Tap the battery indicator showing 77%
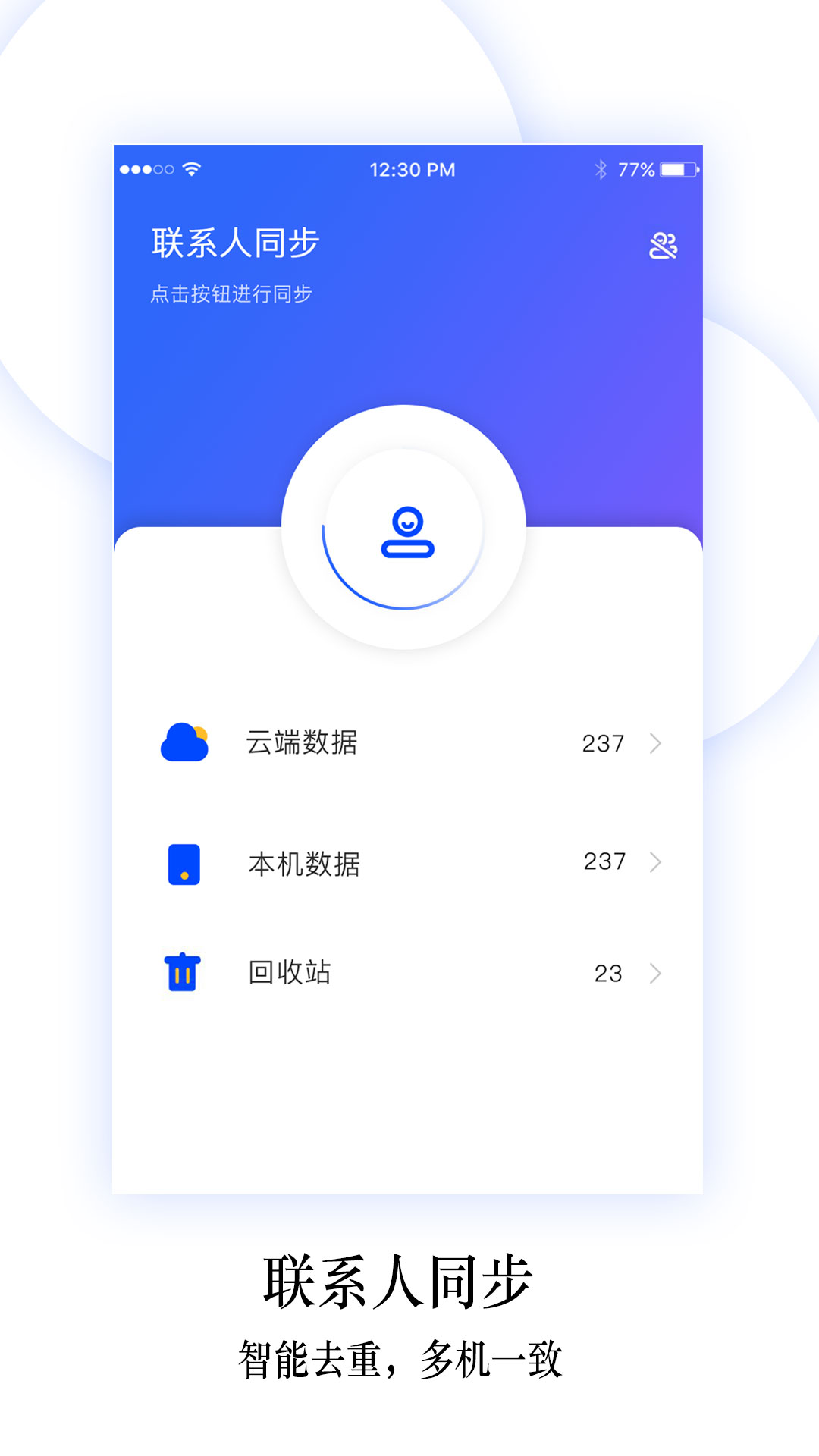Viewport: 819px width, 1456px height. (x=677, y=168)
